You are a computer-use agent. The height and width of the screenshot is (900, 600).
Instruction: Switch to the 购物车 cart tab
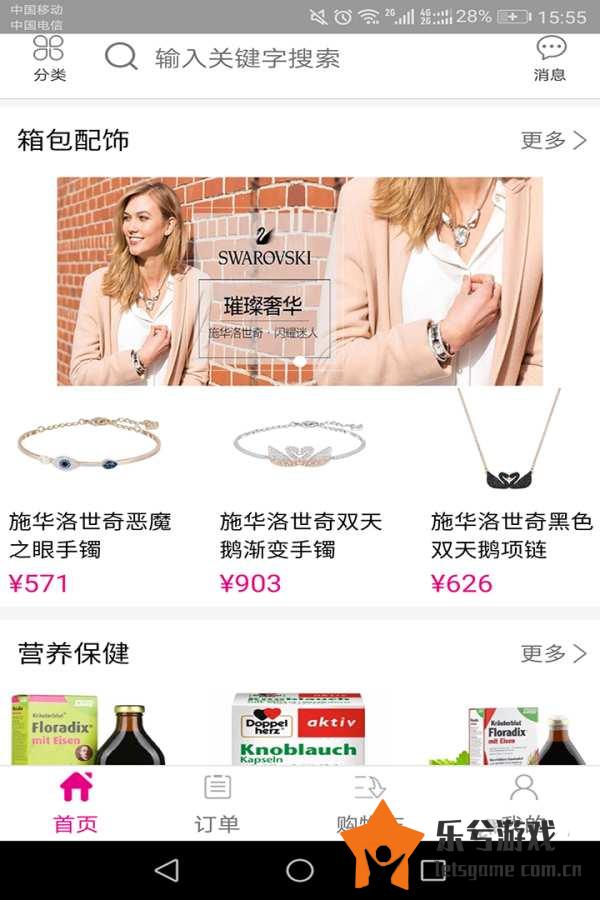[x=370, y=803]
